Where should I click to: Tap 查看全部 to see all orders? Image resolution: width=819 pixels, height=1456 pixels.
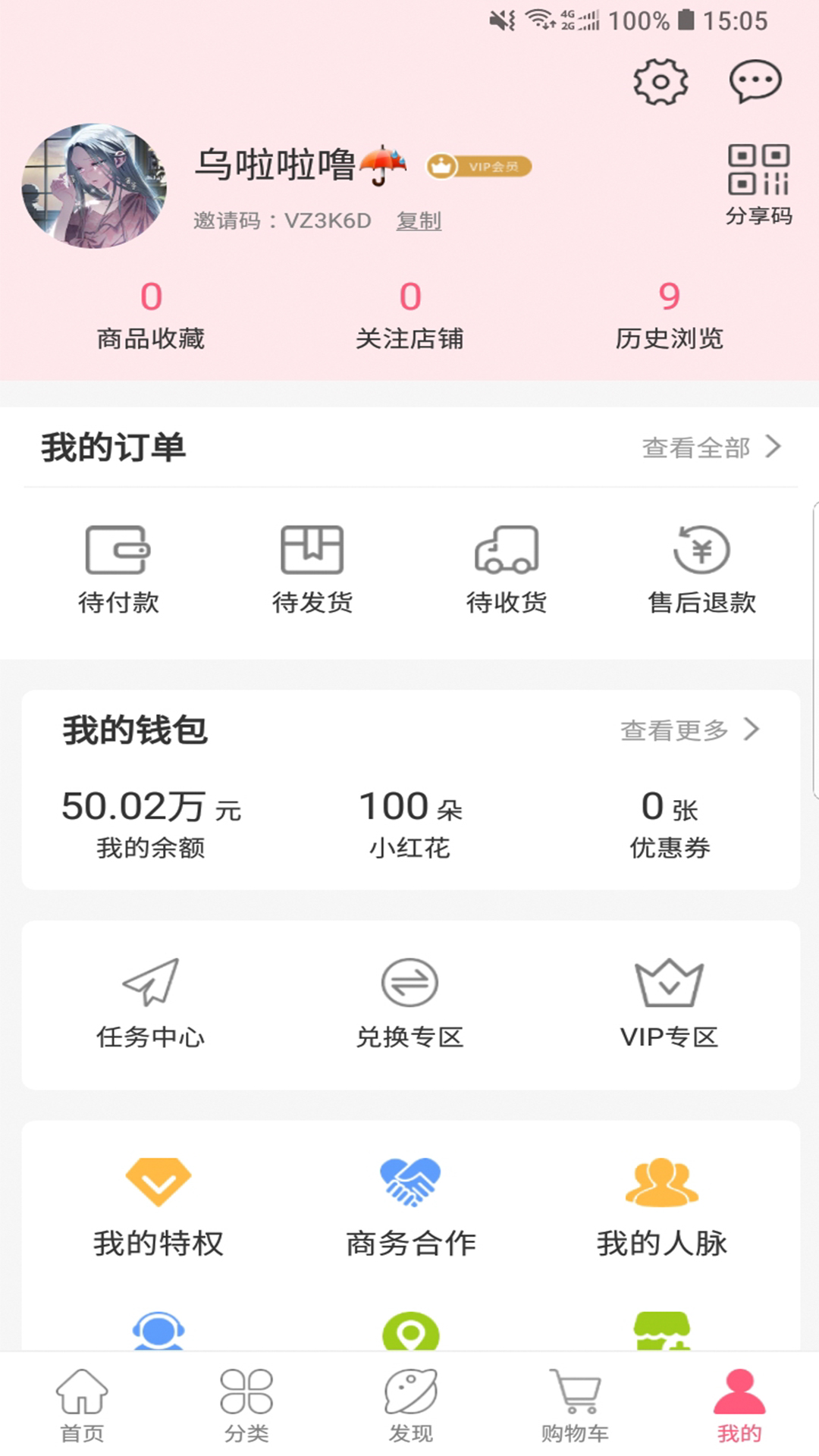click(x=711, y=447)
